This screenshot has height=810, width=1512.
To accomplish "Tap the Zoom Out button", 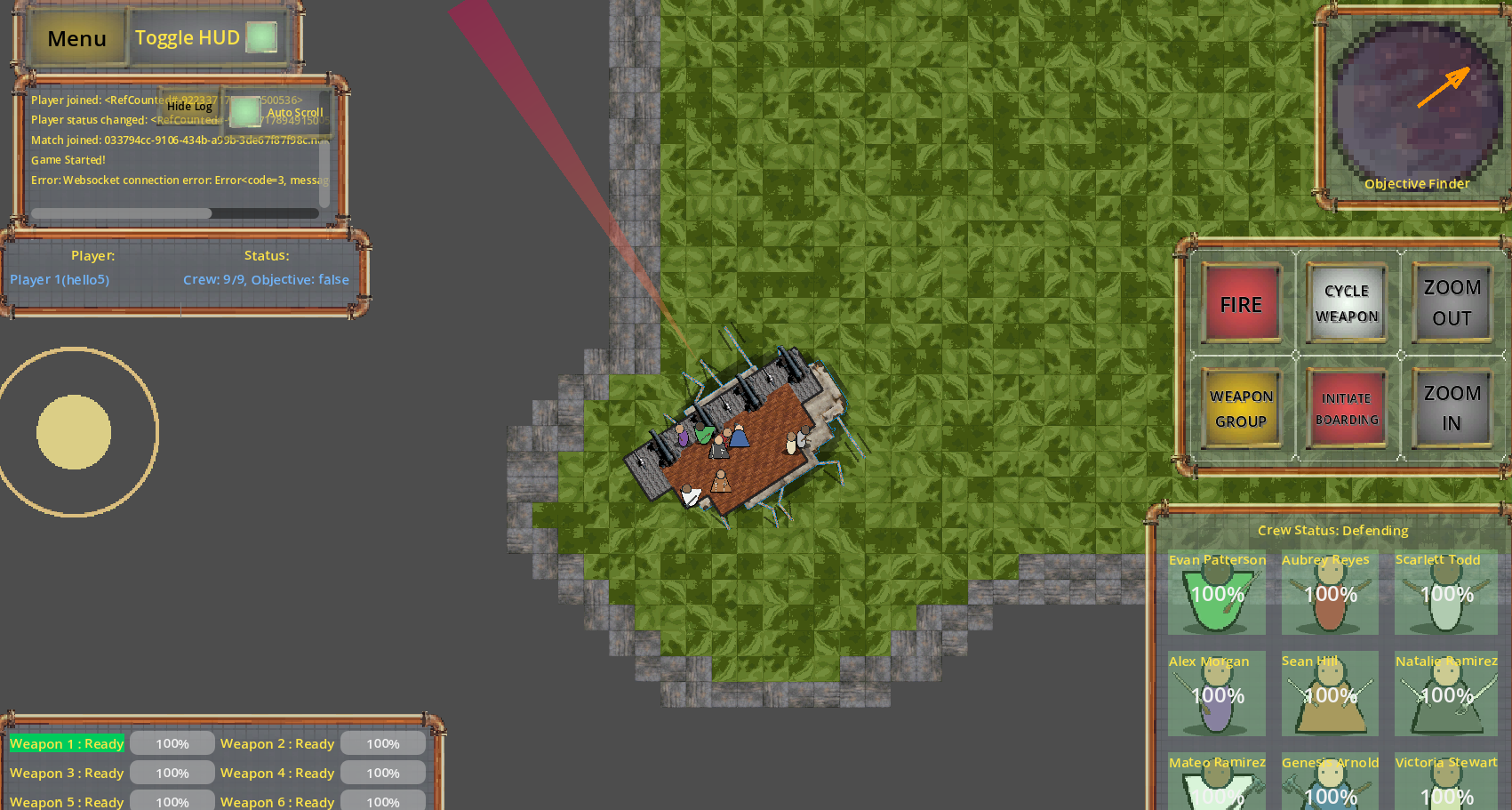I will pyautogui.click(x=1452, y=303).
